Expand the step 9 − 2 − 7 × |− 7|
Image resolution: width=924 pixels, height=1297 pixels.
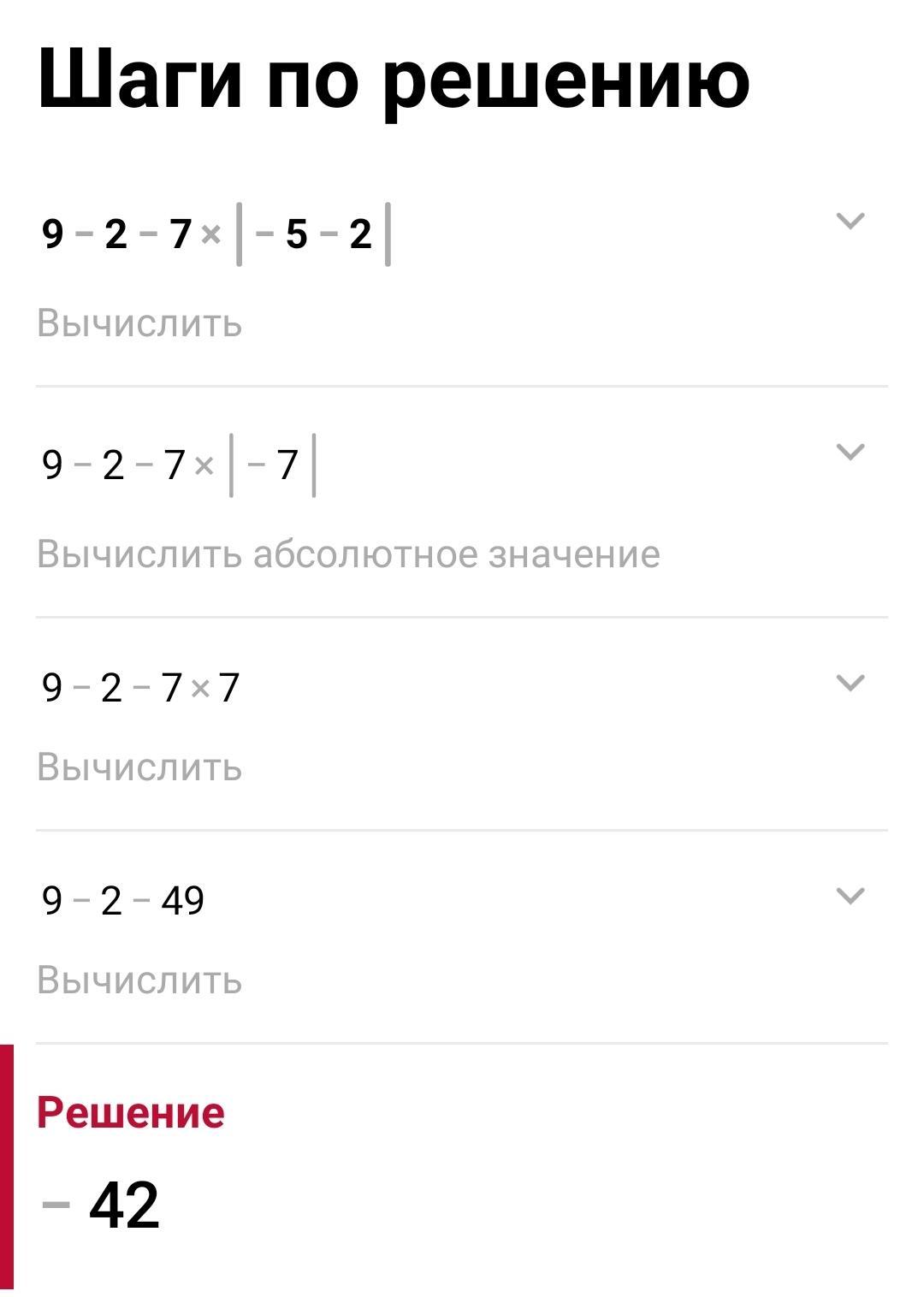pos(850,452)
